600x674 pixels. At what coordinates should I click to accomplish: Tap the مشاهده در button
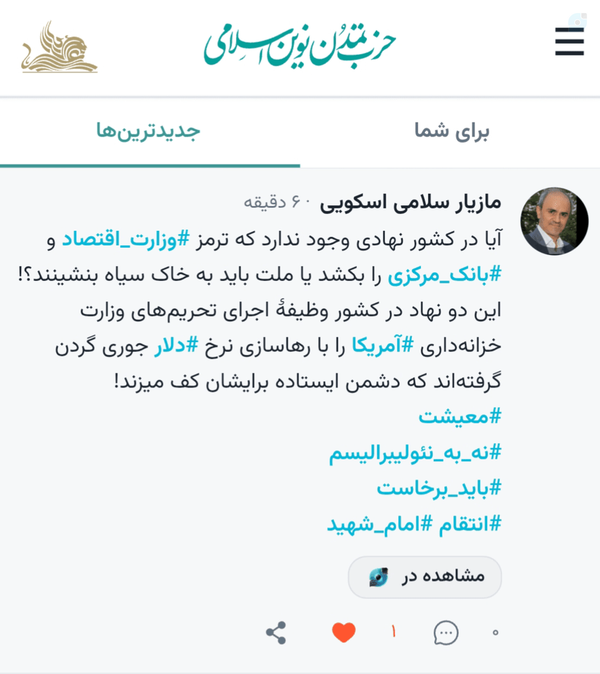(x=425, y=577)
